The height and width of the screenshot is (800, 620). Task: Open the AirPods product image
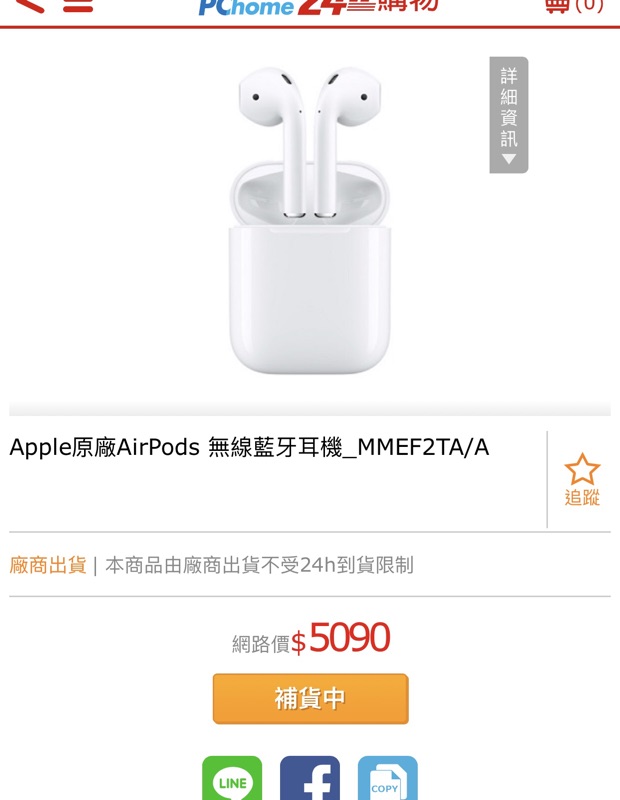(309, 220)
